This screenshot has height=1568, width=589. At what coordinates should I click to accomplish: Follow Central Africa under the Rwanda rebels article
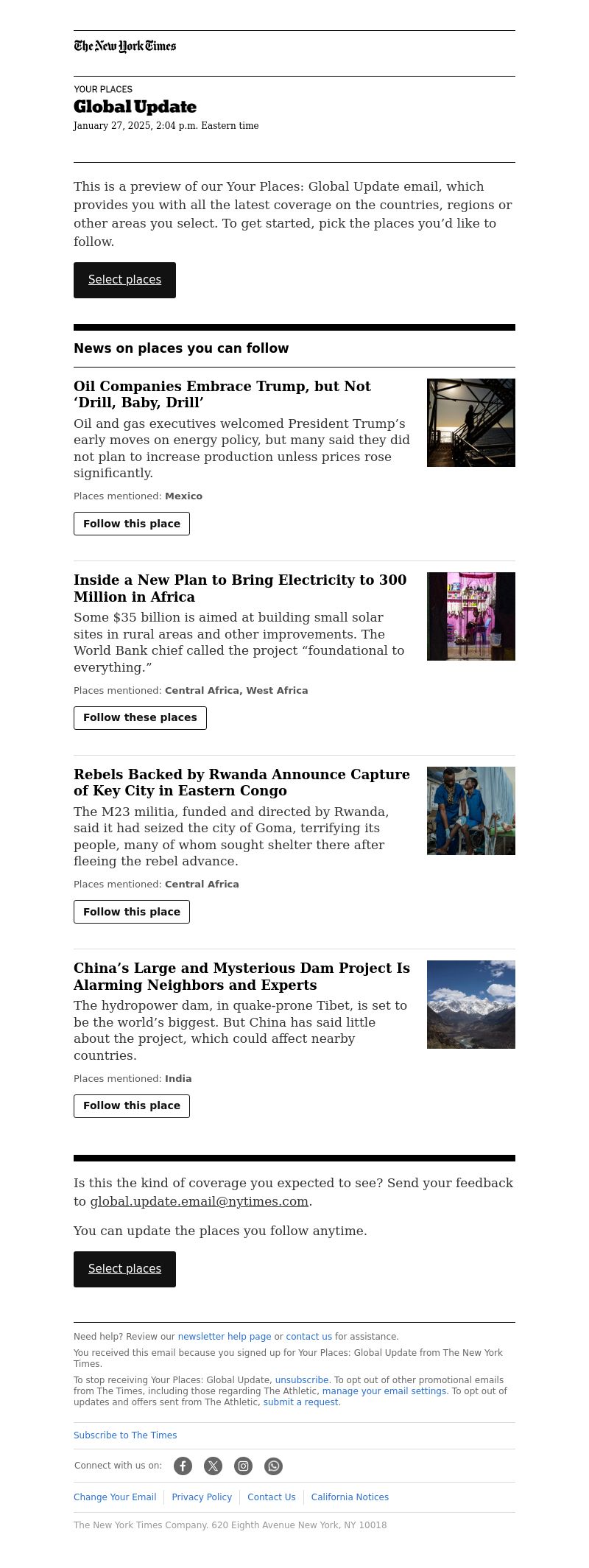point(131,912)
